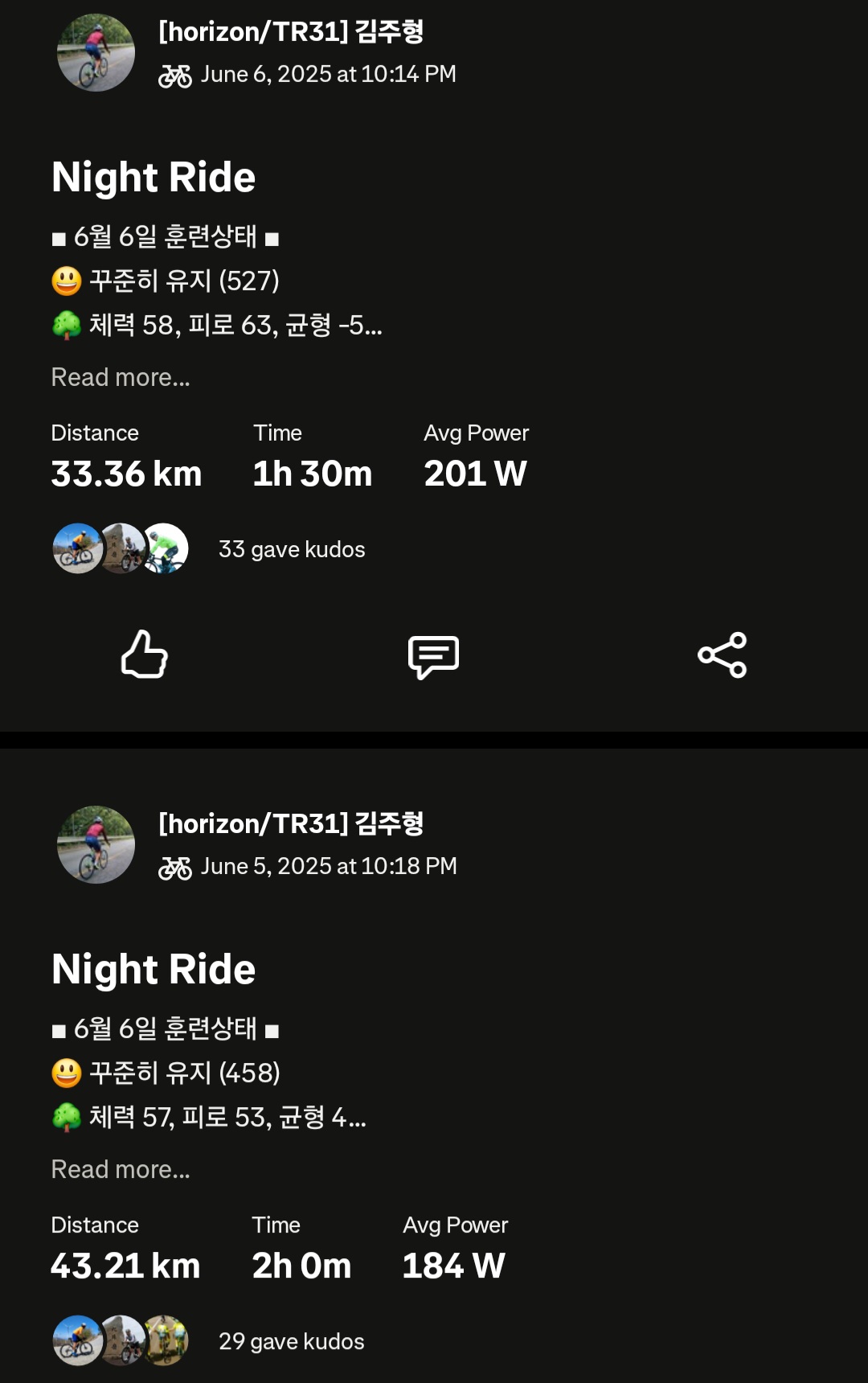868x1383 pixels.
Task: Open athlete profile photo on June 6 post
Action: 96,53
